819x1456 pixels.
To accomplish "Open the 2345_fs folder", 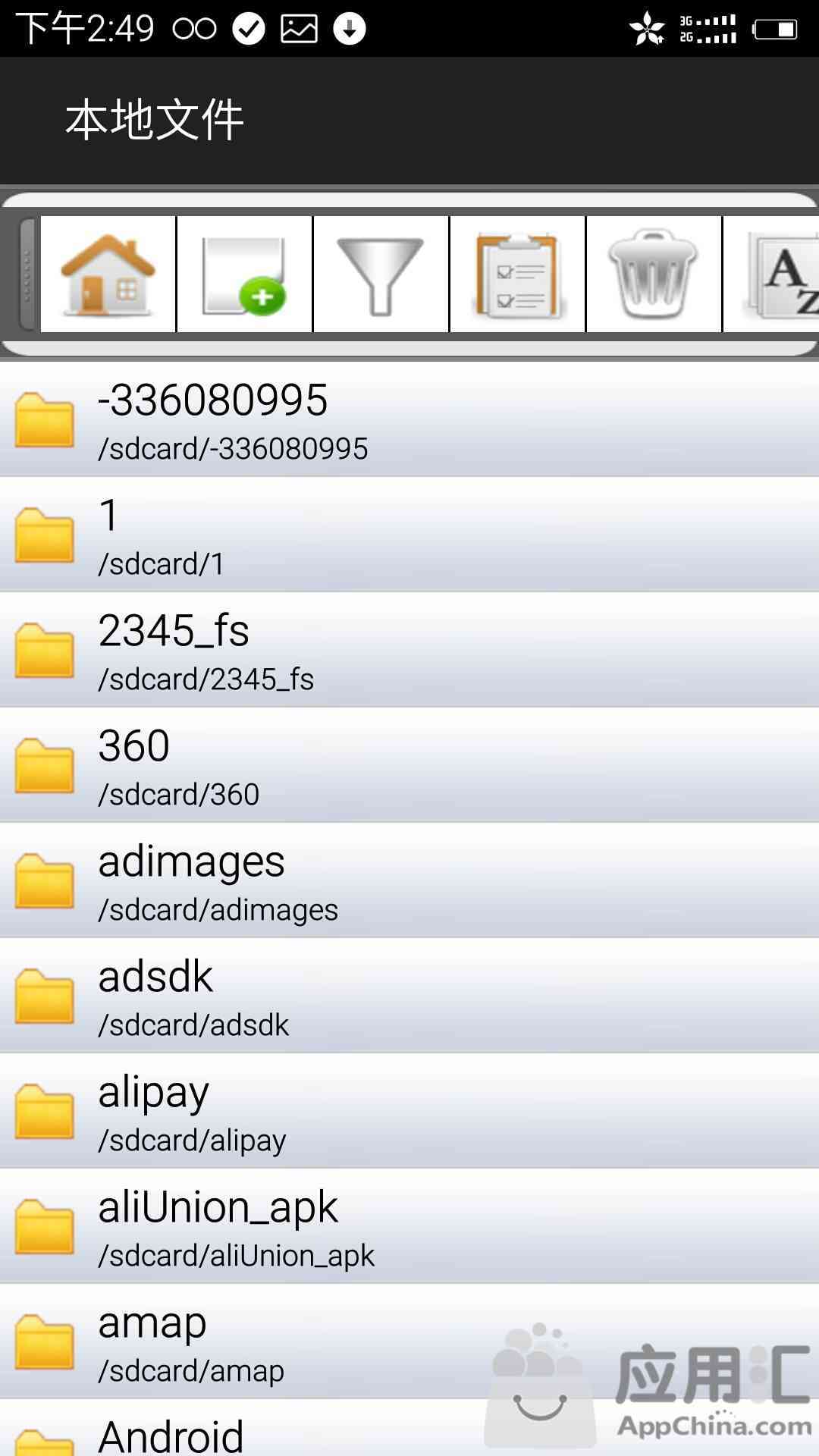I will (409, 650).
